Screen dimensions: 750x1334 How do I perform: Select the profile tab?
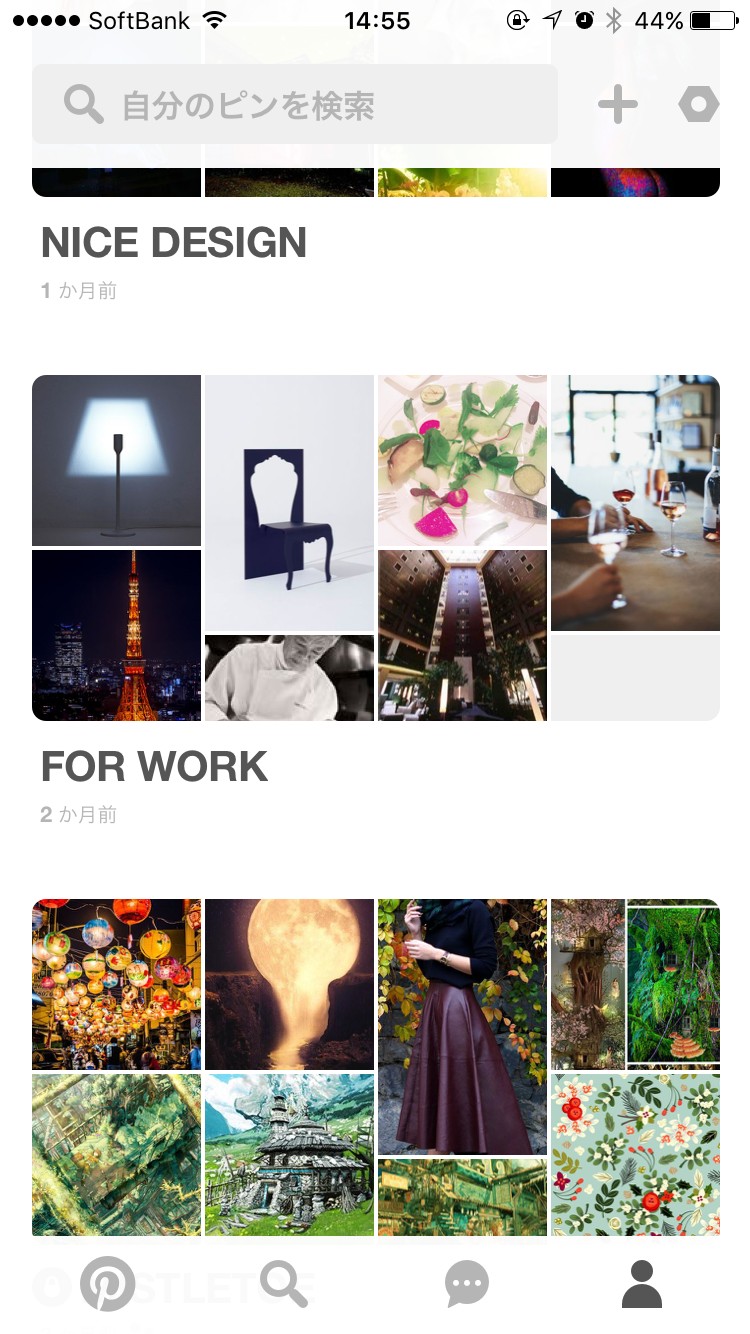[x=642, y=1284]
